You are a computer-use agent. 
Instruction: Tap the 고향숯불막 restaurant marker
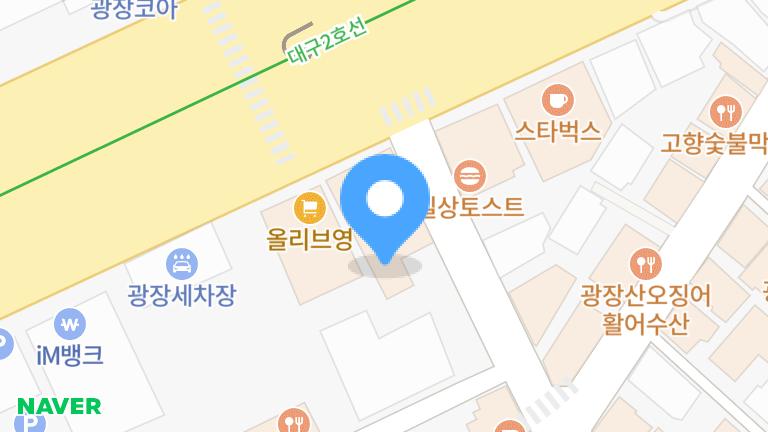(724, 112)
